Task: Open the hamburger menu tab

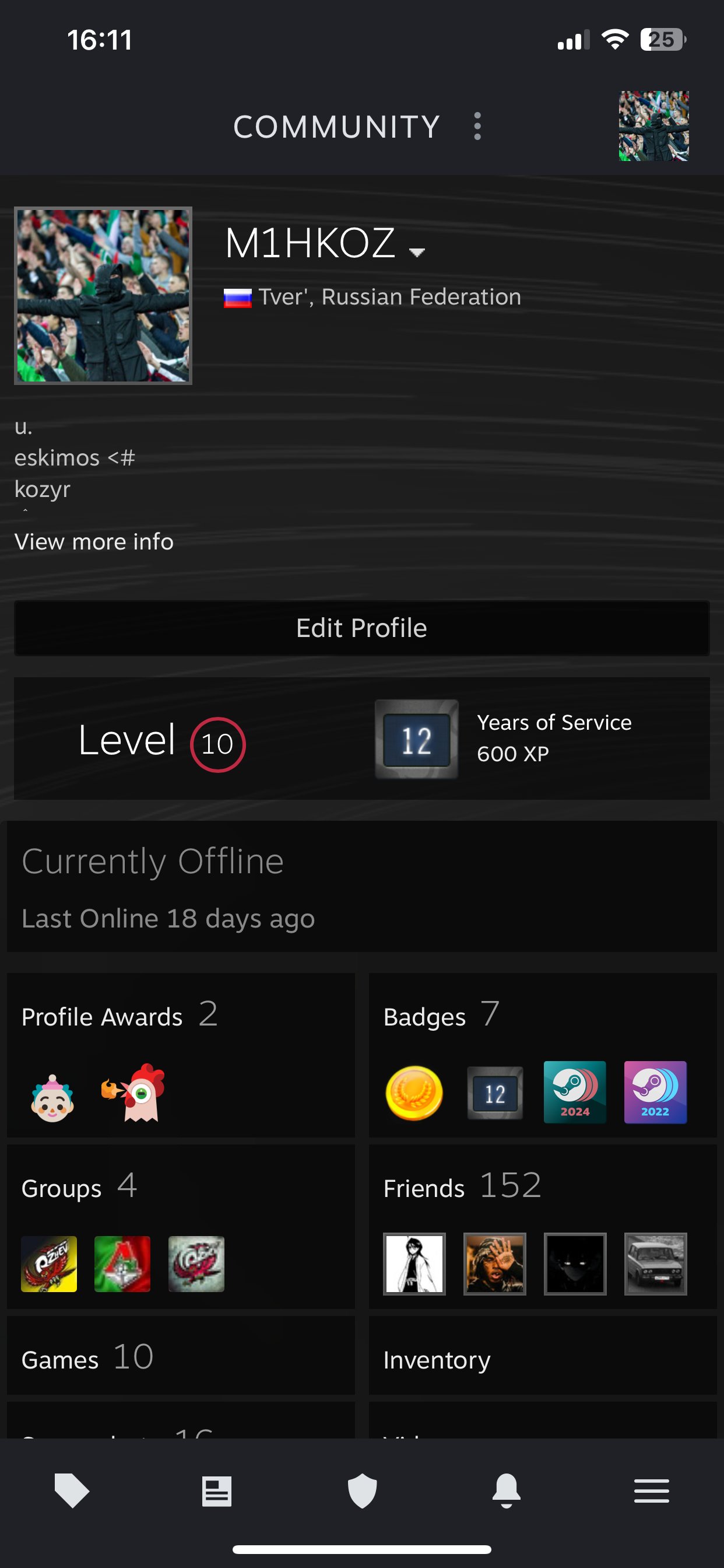Action: [x=651, y=1490]
